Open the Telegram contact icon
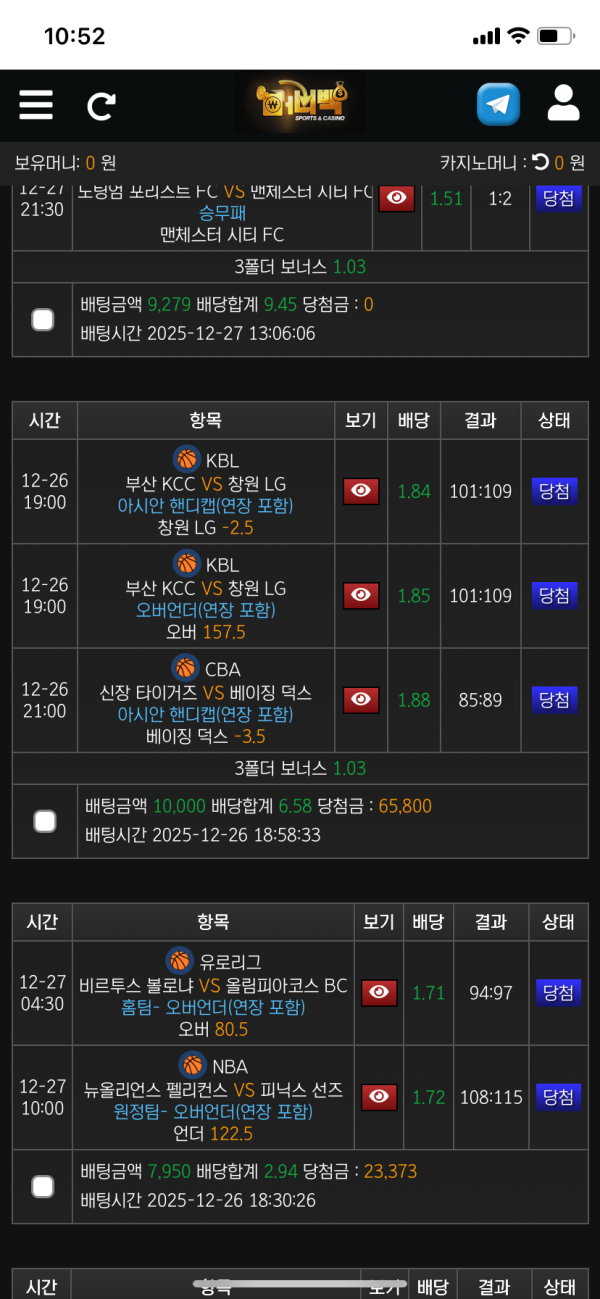 (x=498, y=104)
